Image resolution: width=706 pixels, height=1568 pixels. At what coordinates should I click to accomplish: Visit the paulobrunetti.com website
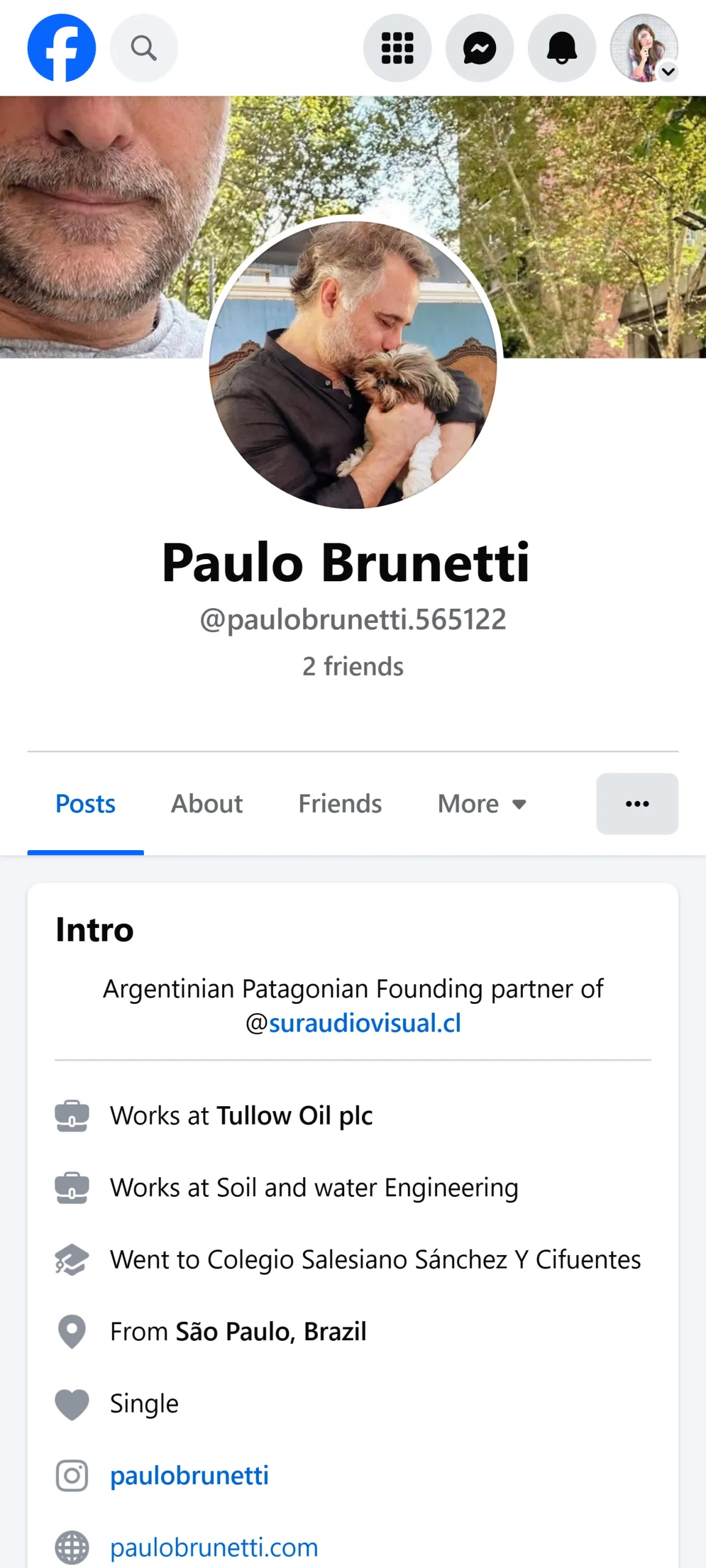coord(214,1547)
